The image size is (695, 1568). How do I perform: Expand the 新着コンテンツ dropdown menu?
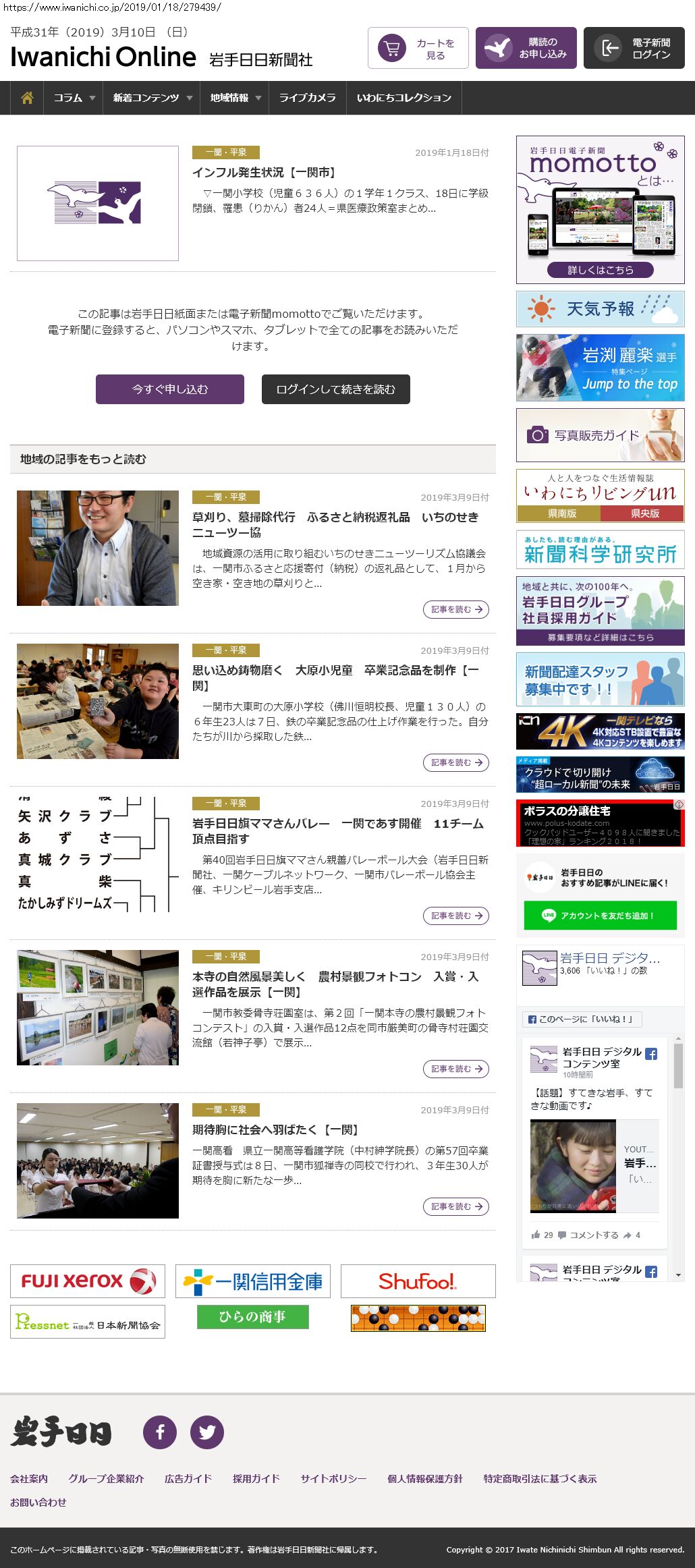pyautogui.click(x=152, y=98)
